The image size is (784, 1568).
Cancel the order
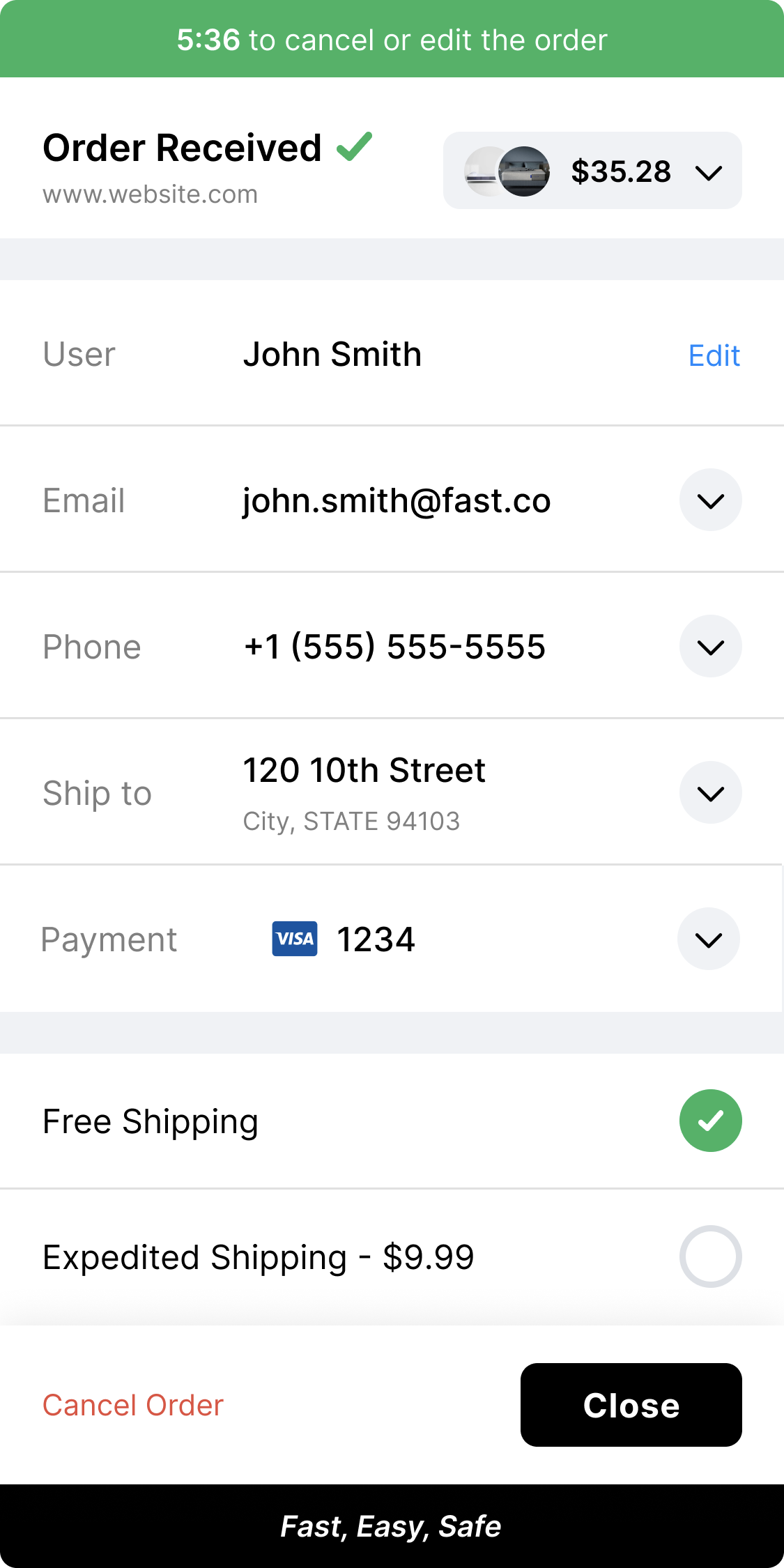(133, 1405)
